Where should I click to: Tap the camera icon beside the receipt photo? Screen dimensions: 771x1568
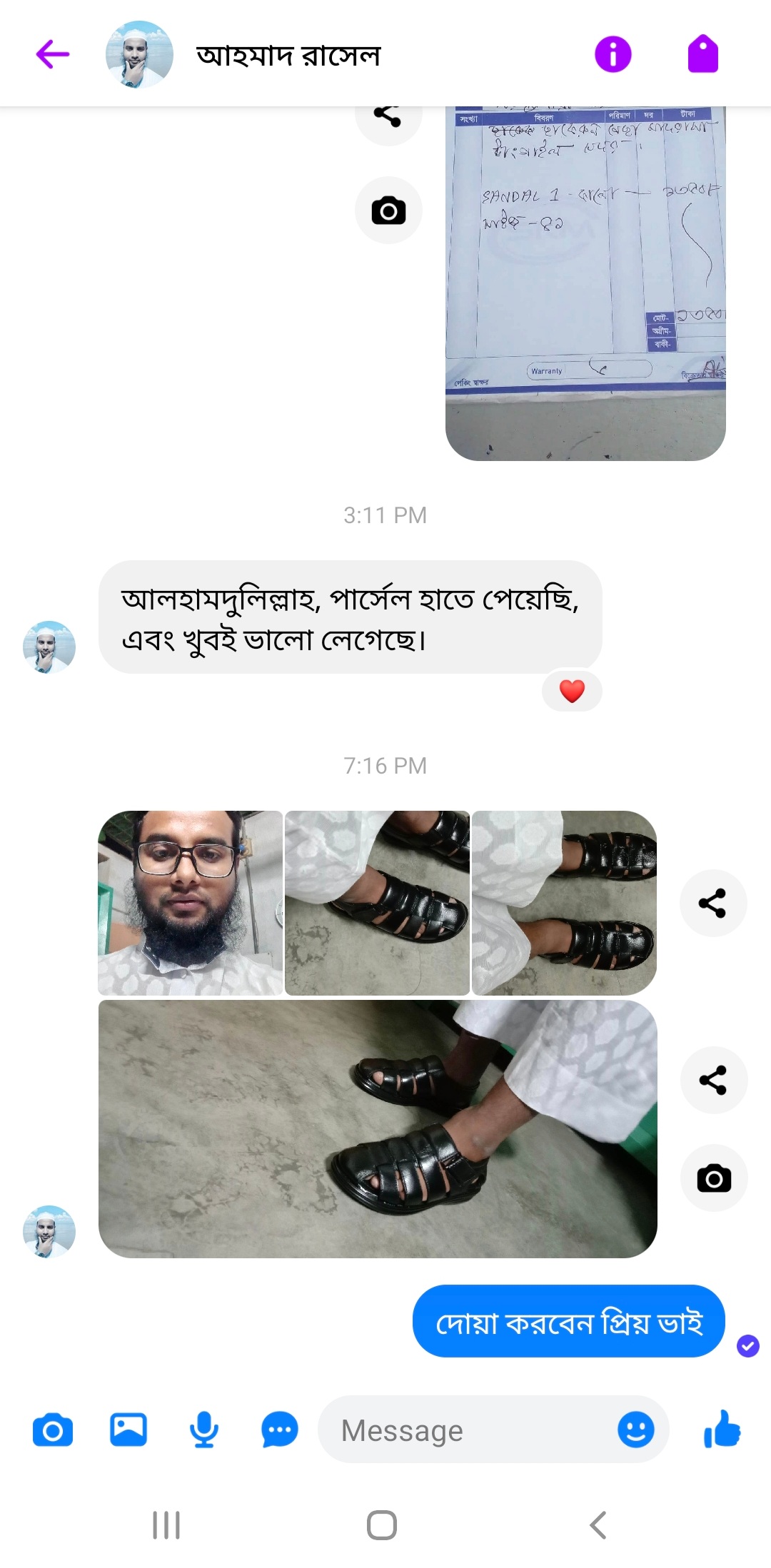click(x=388, y=211)
